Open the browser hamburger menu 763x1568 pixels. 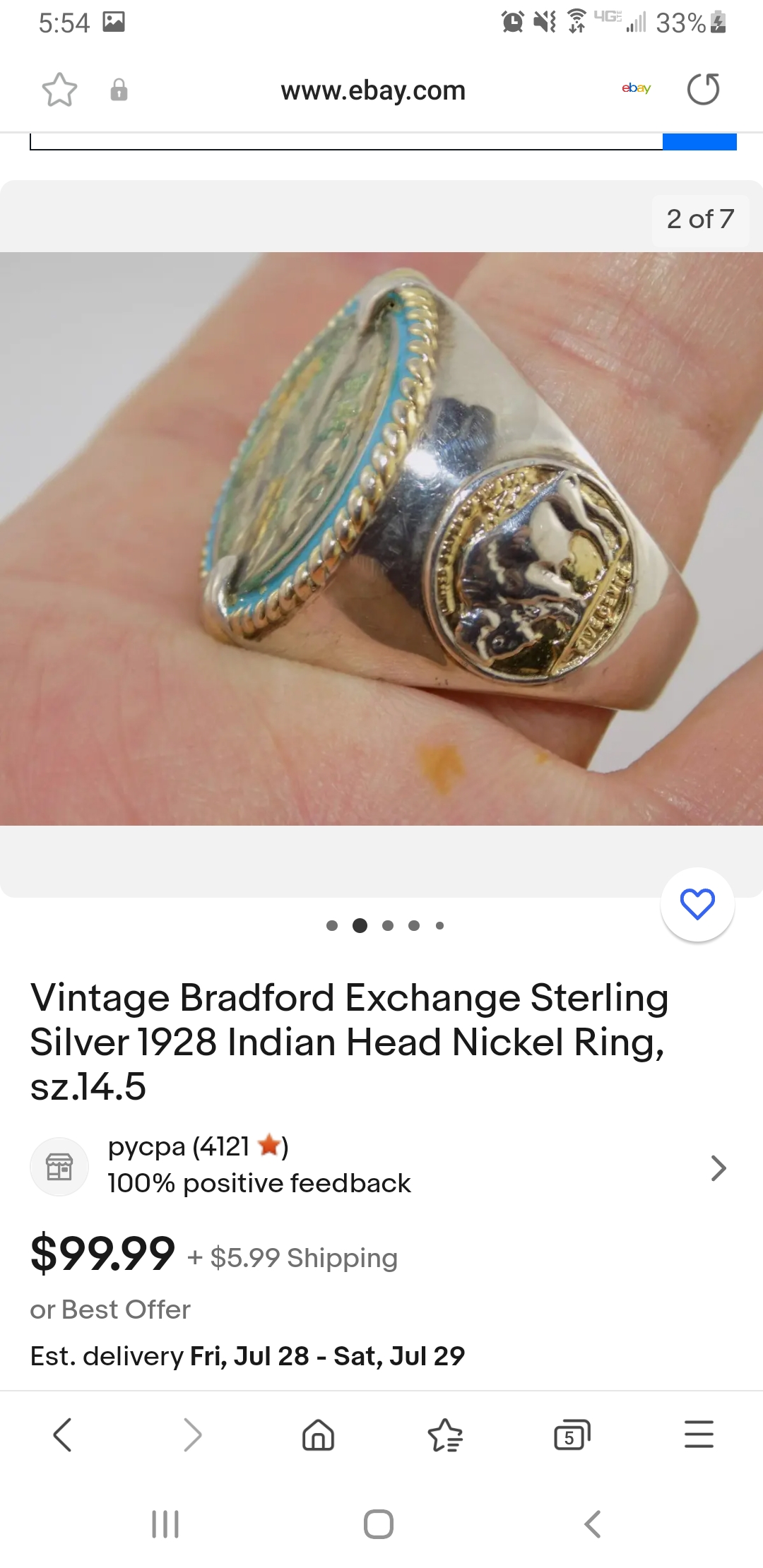[x=699, y=1435]
